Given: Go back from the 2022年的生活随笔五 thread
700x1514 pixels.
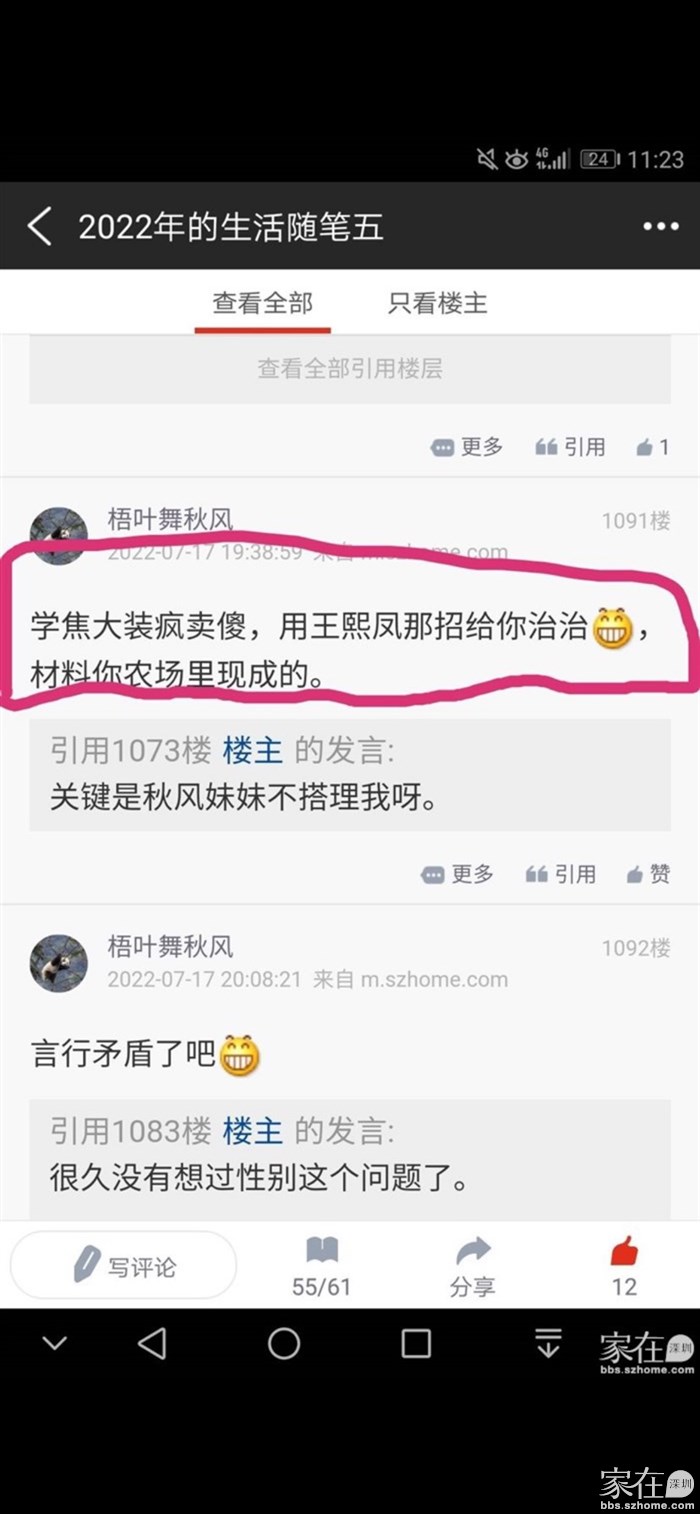Looking at the screenshot, I should point(40,227).
